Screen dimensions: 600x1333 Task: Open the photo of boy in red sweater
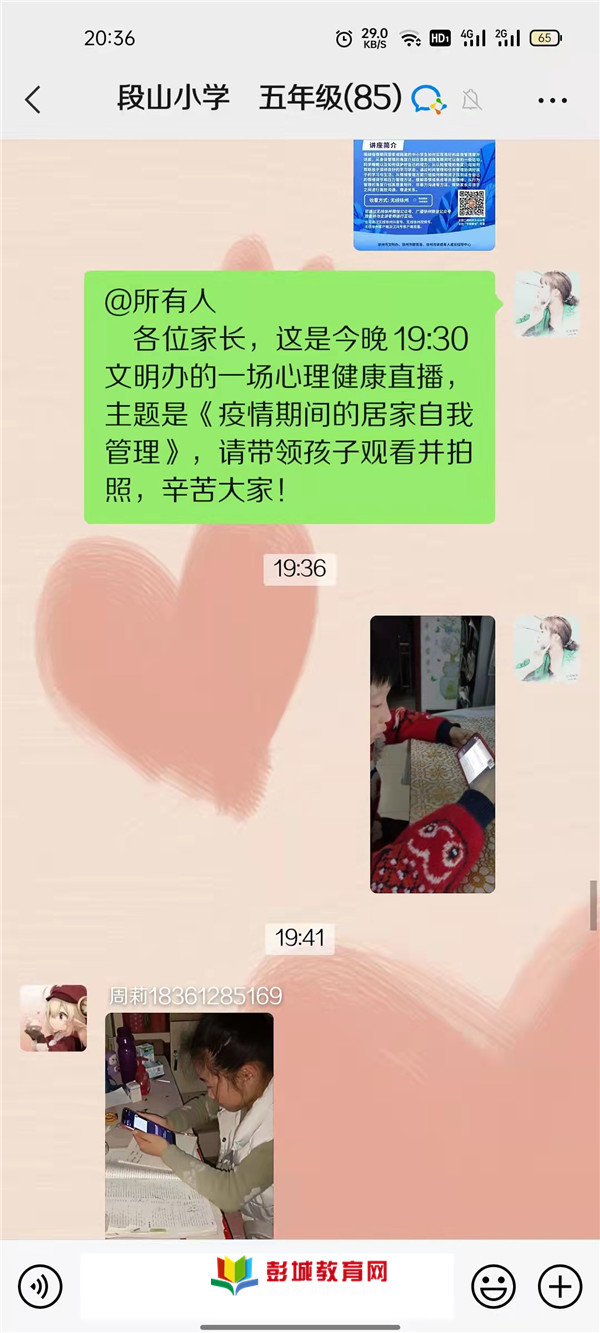coord(432,754)
